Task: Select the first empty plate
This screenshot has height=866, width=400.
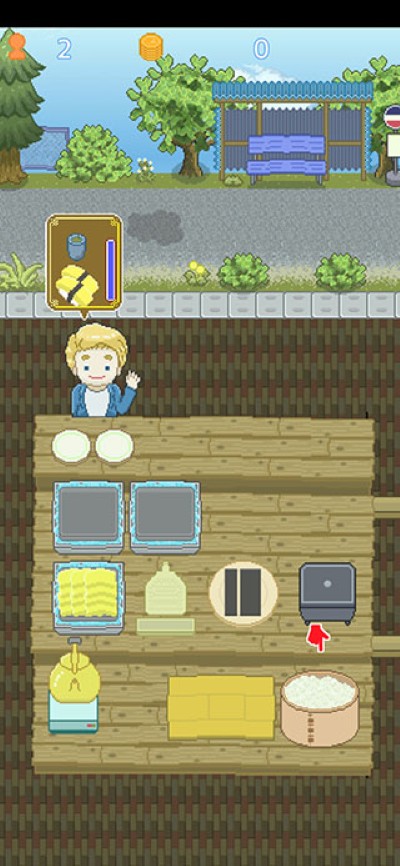Action: [71, 446]
